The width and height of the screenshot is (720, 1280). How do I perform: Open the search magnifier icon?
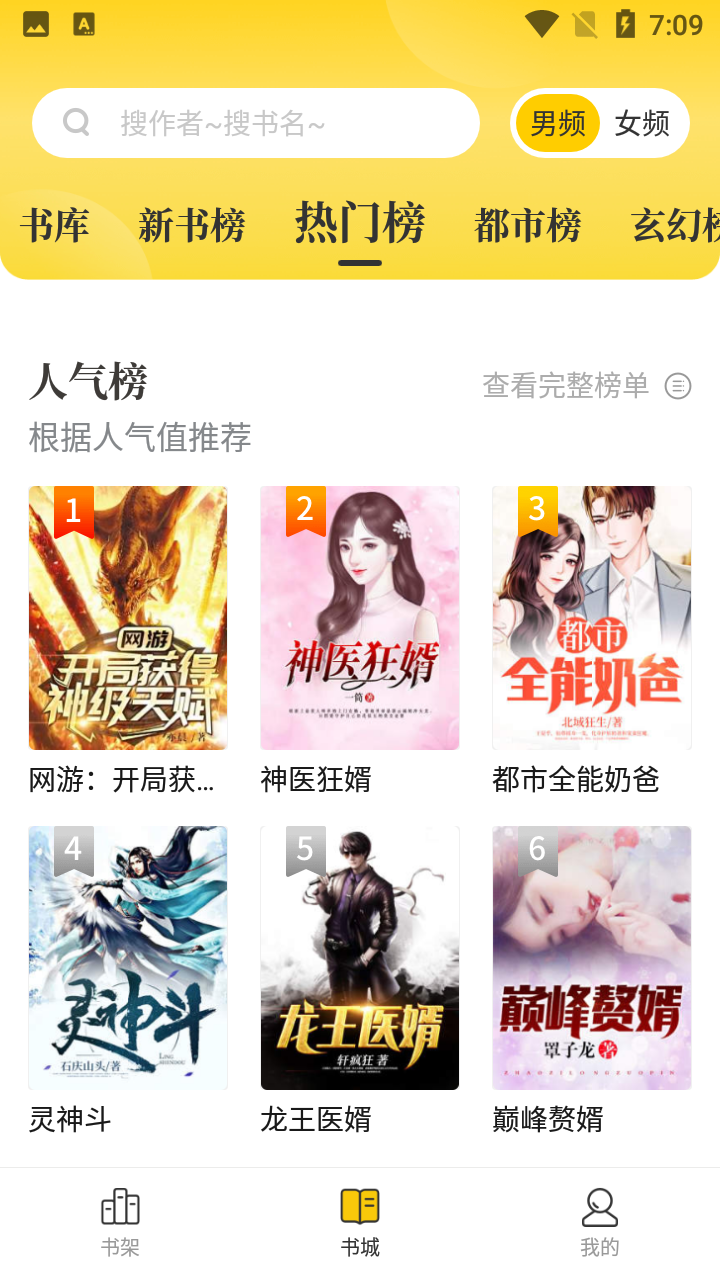pos(76,122)
